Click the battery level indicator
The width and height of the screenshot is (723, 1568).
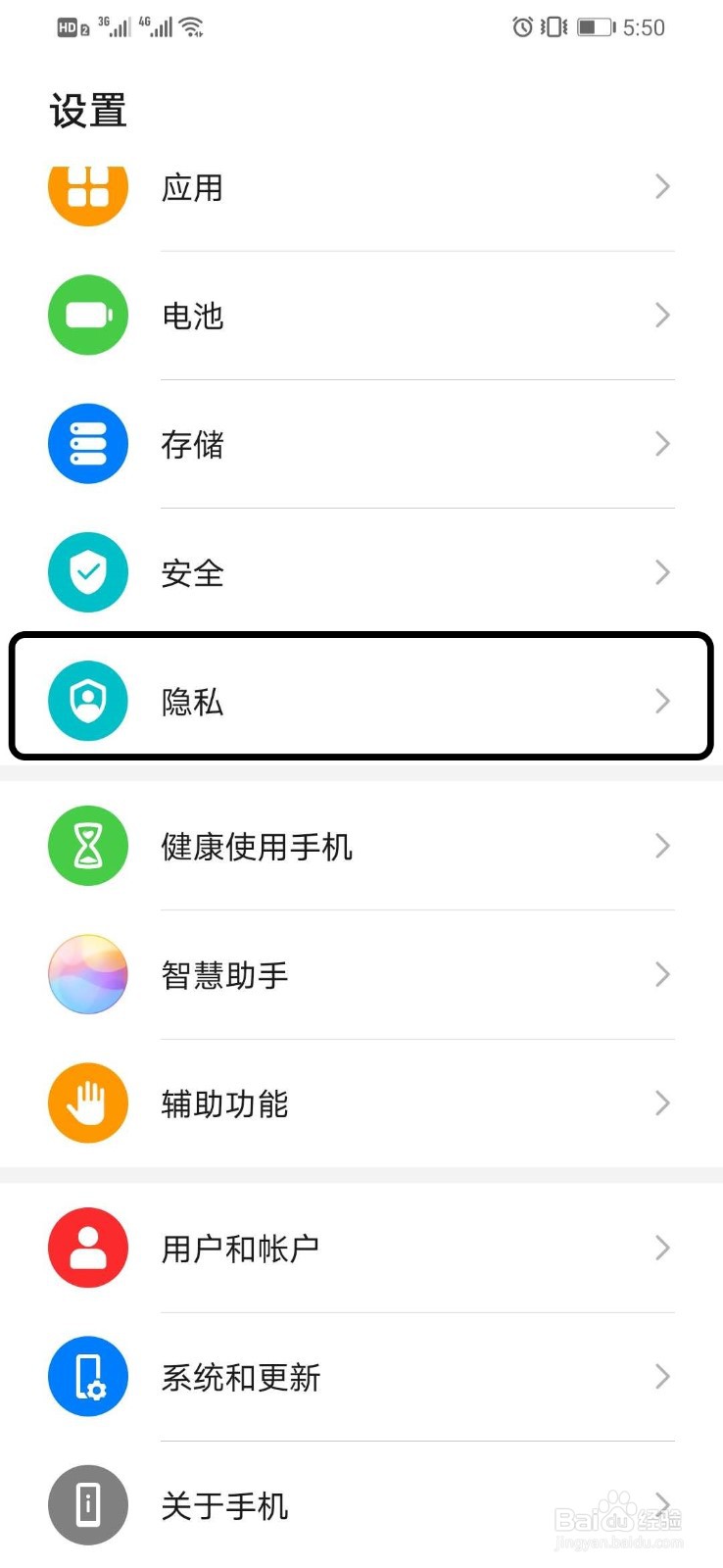click(x=594, y=26)
